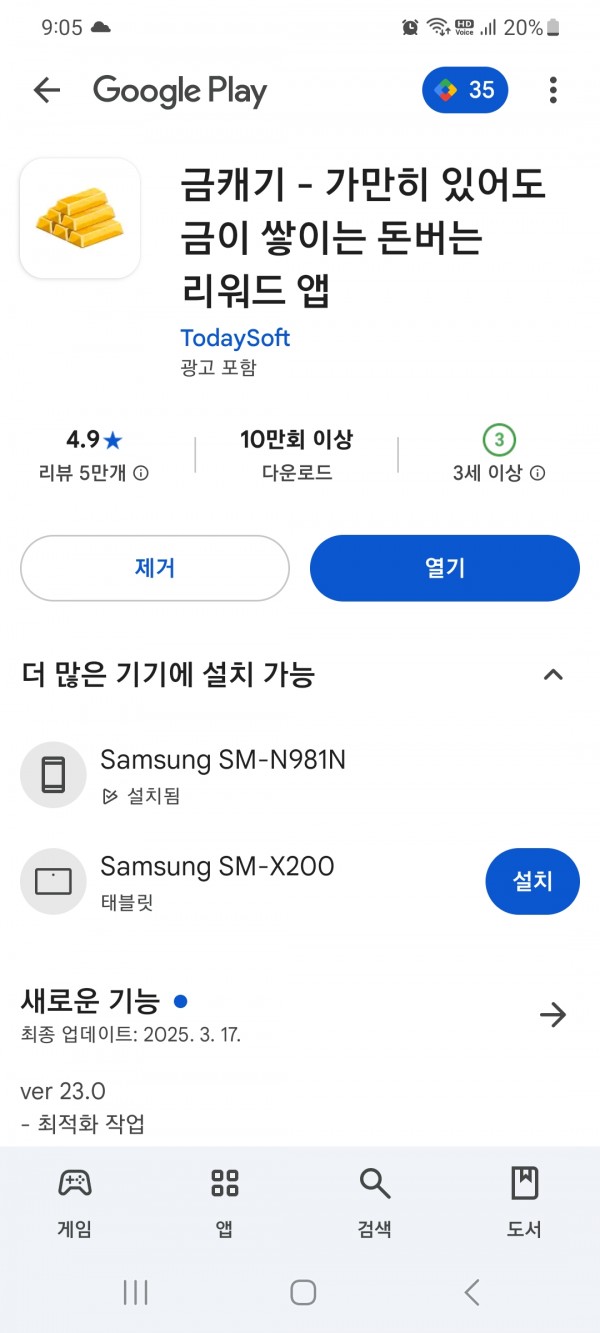
Task: Install on the Samsung SM-X200 tablet
Action: [532, 881]
